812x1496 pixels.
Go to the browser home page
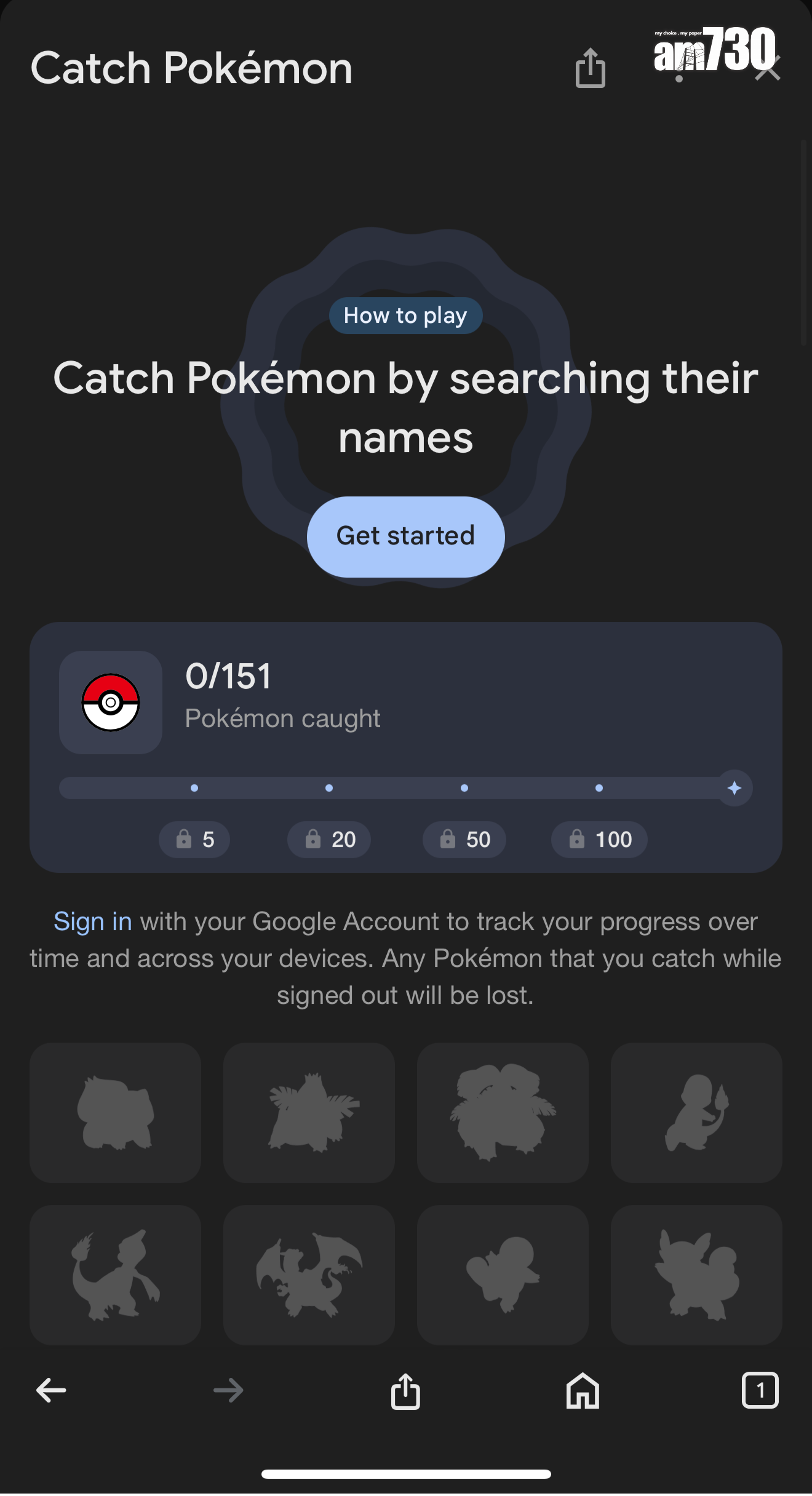coord(583,1390)
